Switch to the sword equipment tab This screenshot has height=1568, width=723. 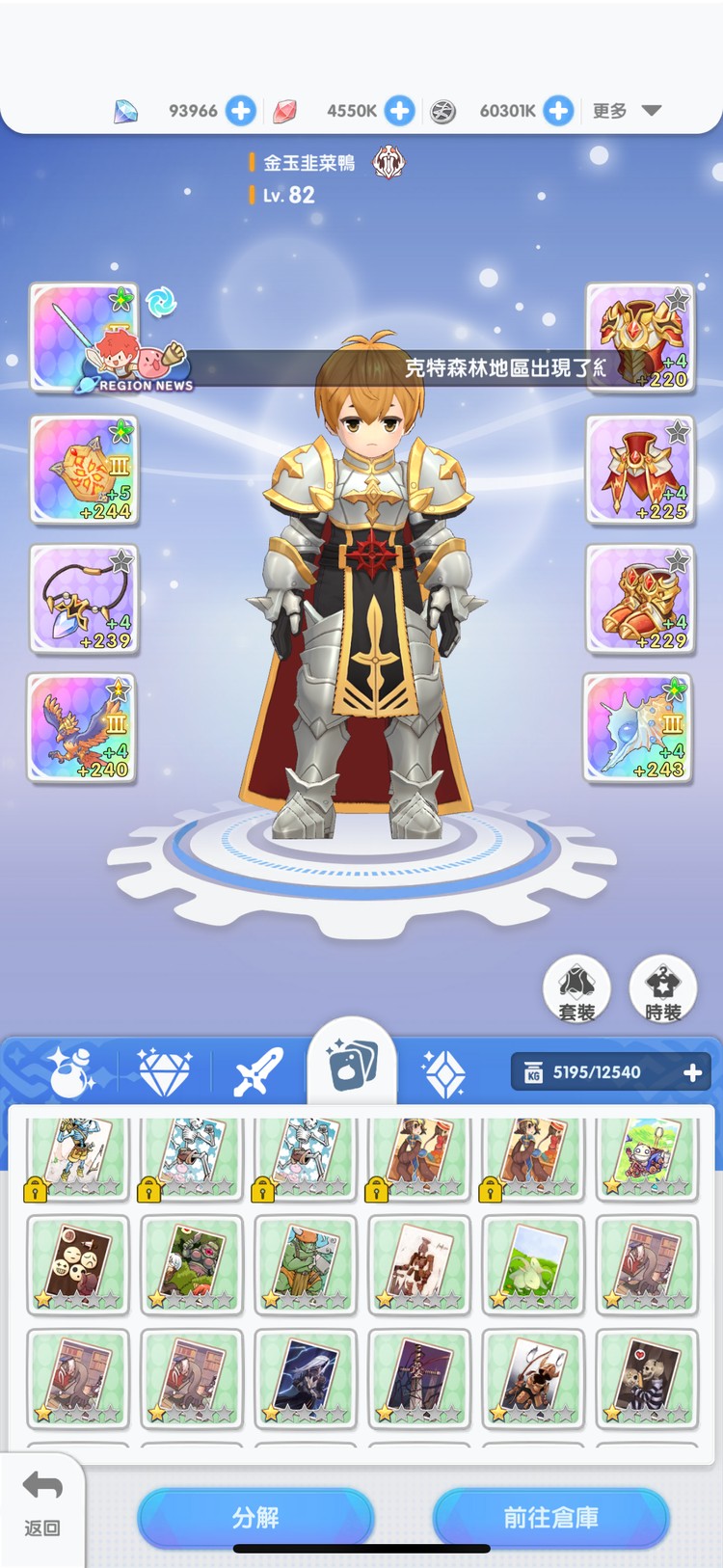[x=258, y=1070]
